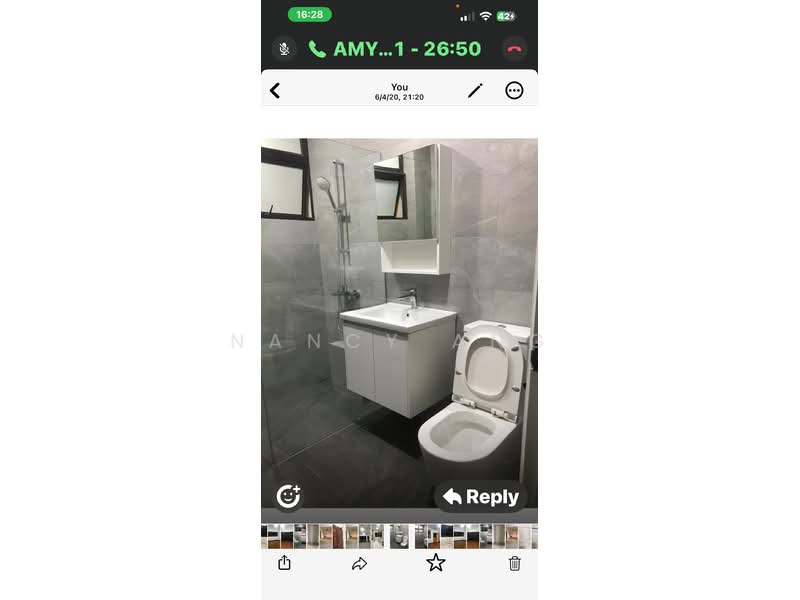Return to the call with AMY
This screenshot has width=800, height=600.
(395, 49)
